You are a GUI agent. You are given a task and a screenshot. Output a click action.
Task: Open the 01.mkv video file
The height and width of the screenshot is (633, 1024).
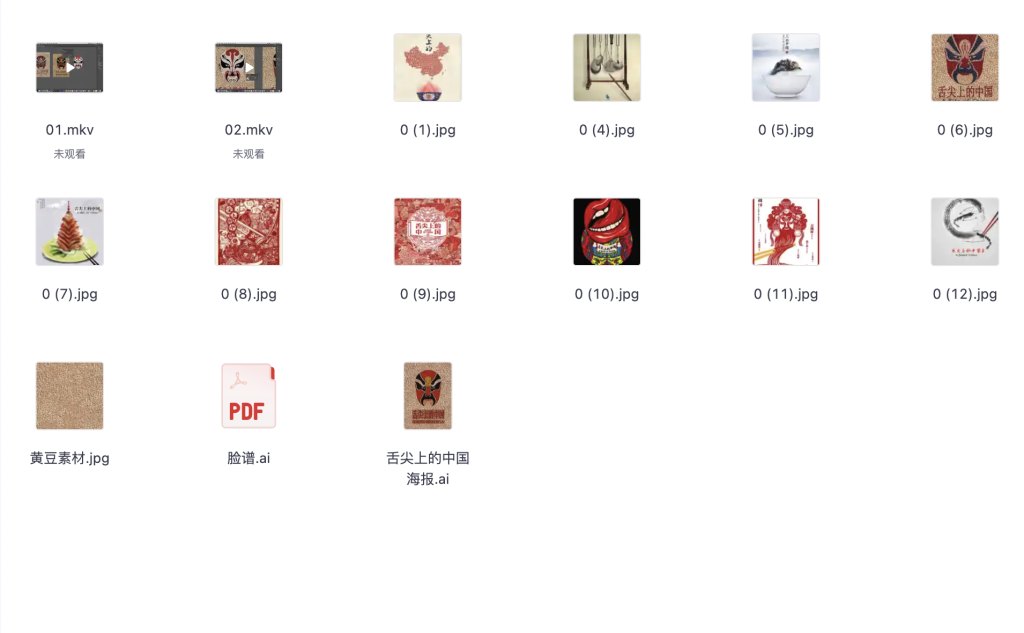click(69, 68)
